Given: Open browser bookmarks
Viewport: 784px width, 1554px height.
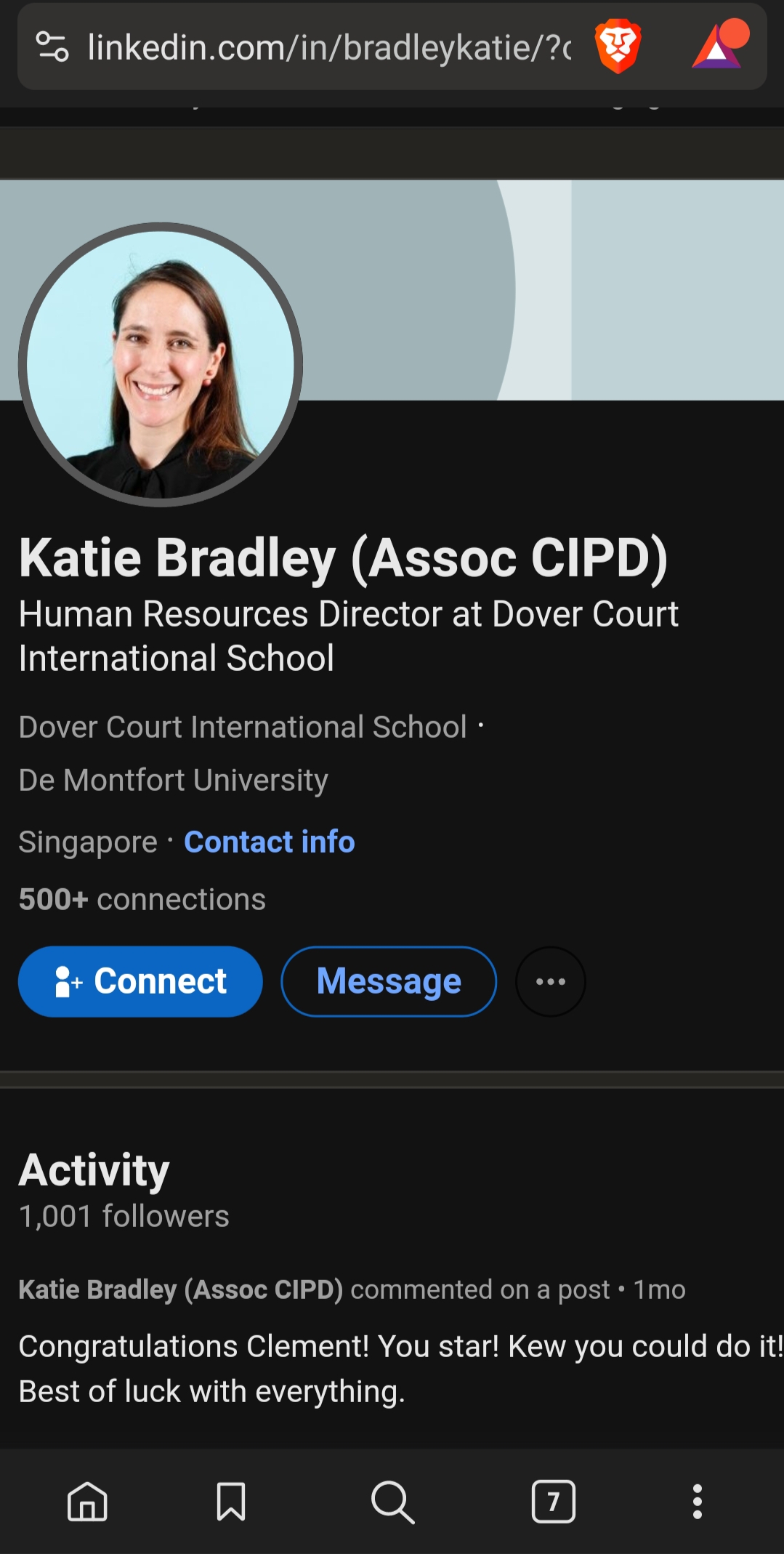Looking at the screenshot, I should 231,1502.
